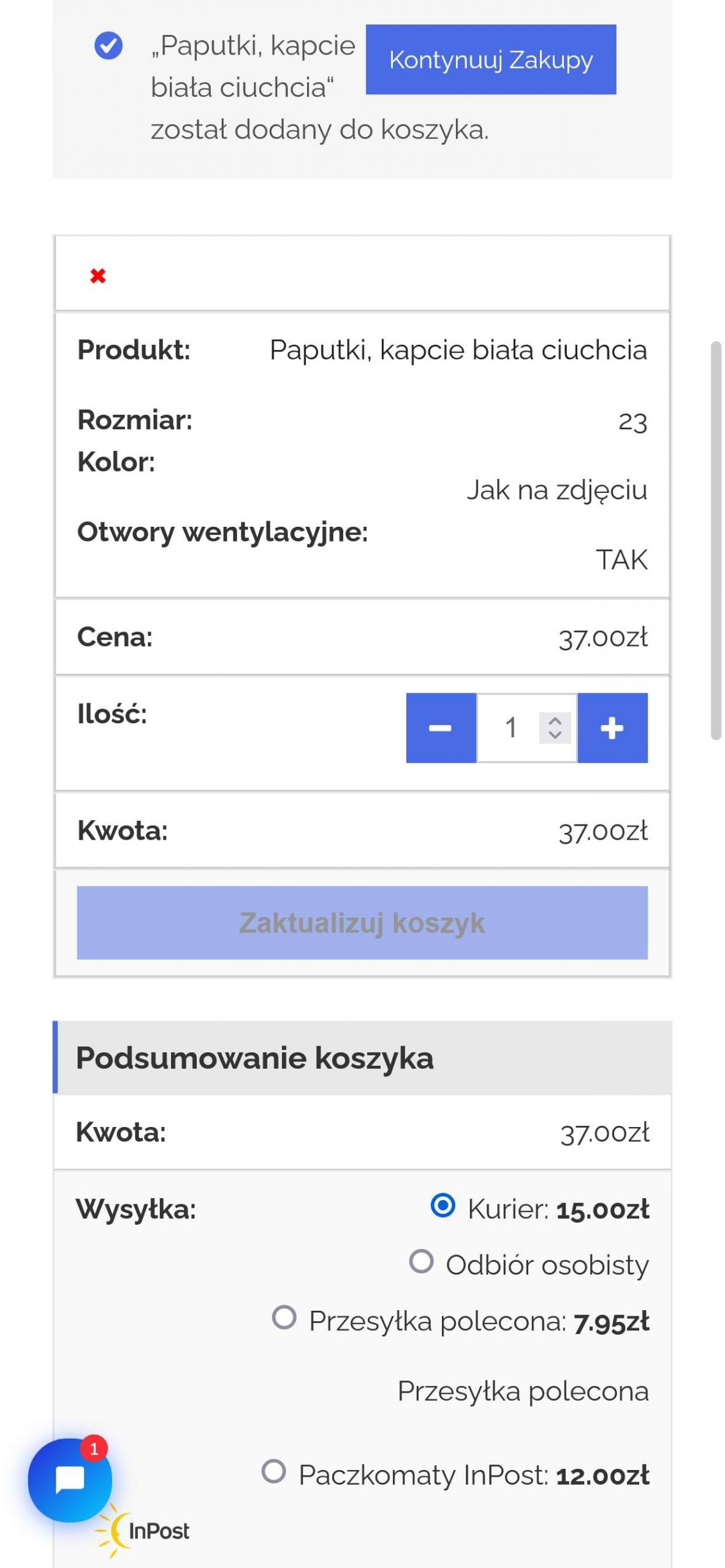Viewport: 725px width, 1568px height.
Task: Choose Odbiór osobisty shipping option
Action: [422, 1261]
